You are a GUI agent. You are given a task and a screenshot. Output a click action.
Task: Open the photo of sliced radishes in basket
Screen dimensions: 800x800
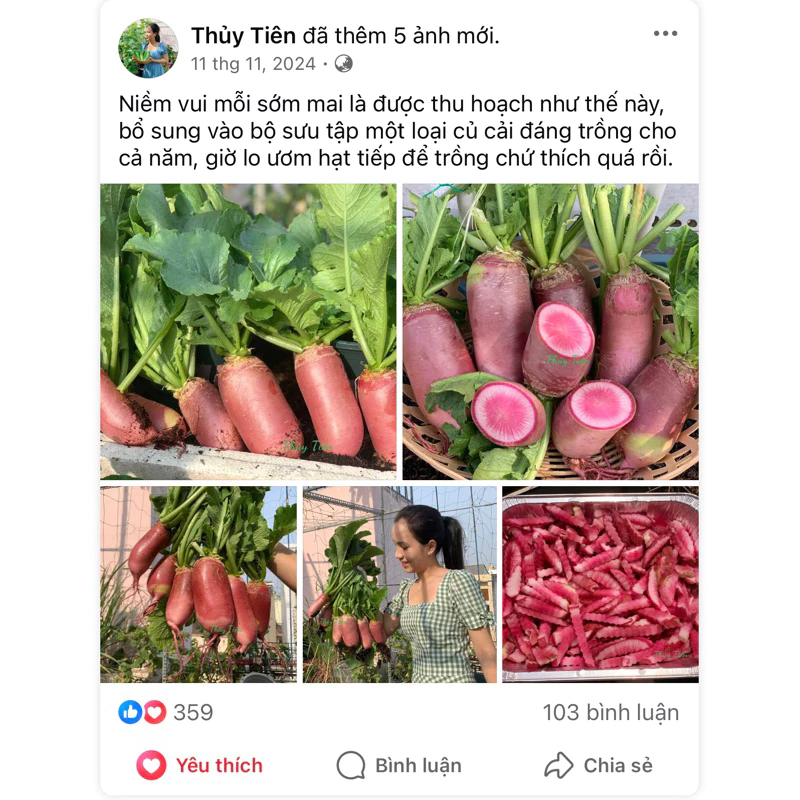(x=550, y=331)
